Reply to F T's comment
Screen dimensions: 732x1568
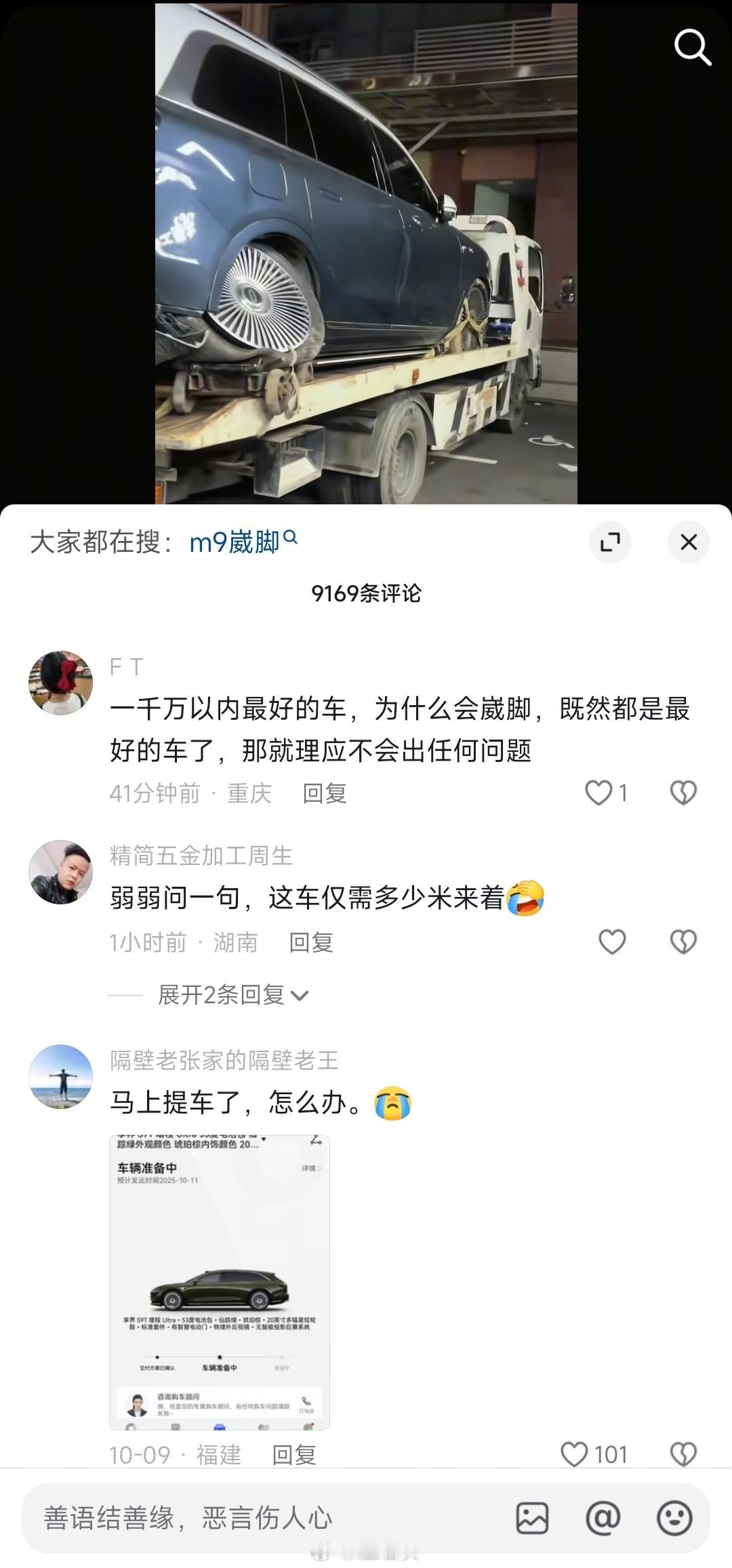tap(324, 793)
